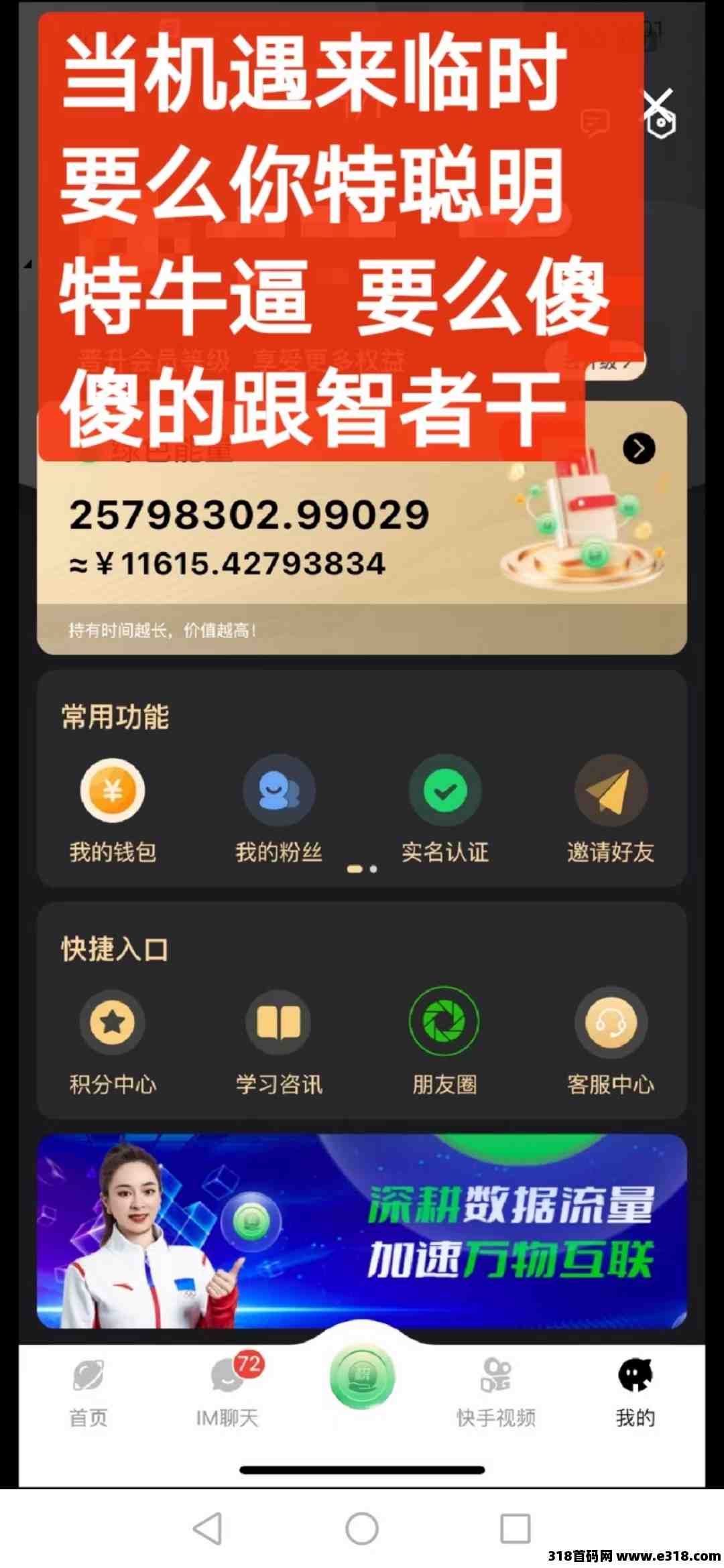Image resolution: width=724 pixels, height=1568 pixels.
Task: Open the 深耕数据流量 promo banner
Action: pyautogui.click(x=362, y=1232)
